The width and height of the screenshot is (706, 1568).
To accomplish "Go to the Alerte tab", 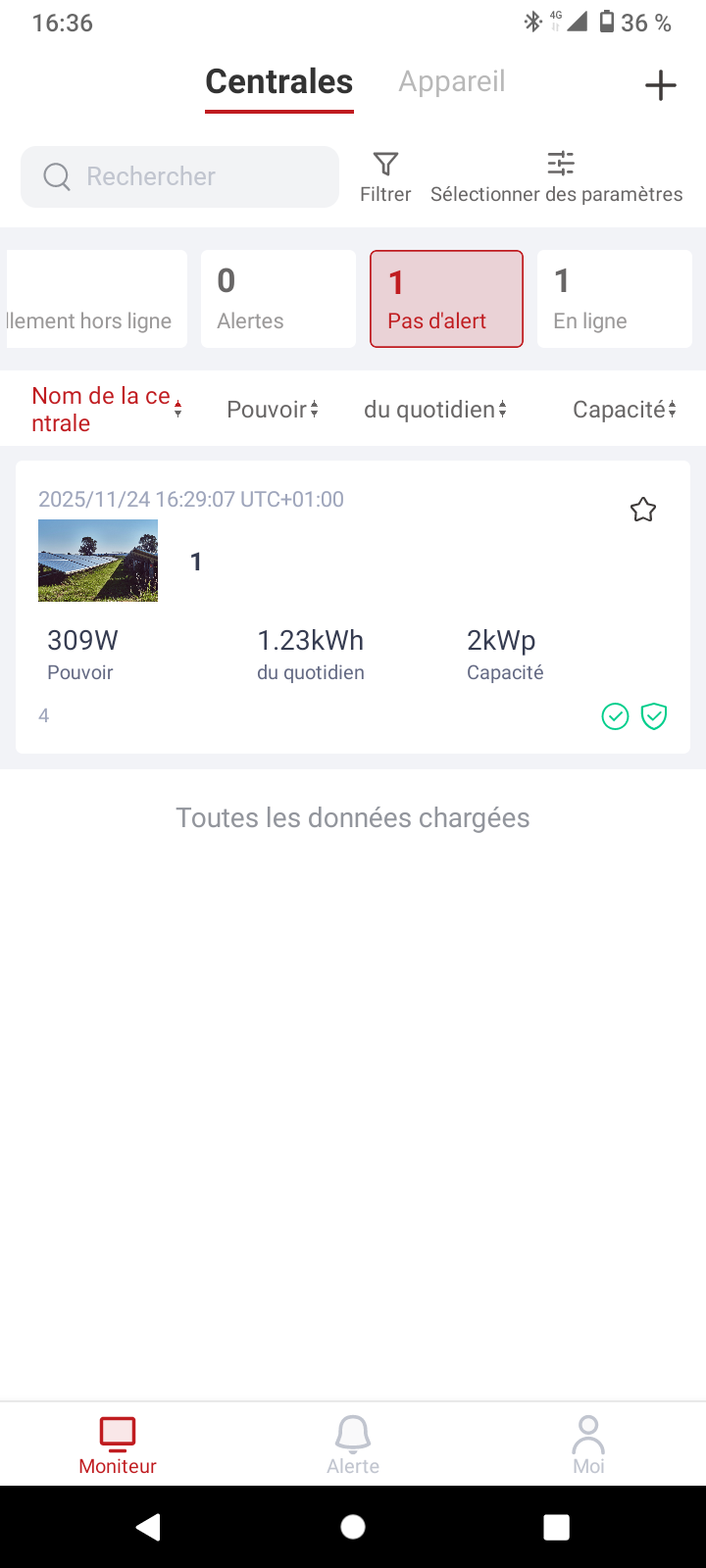I will point(353,1445).
